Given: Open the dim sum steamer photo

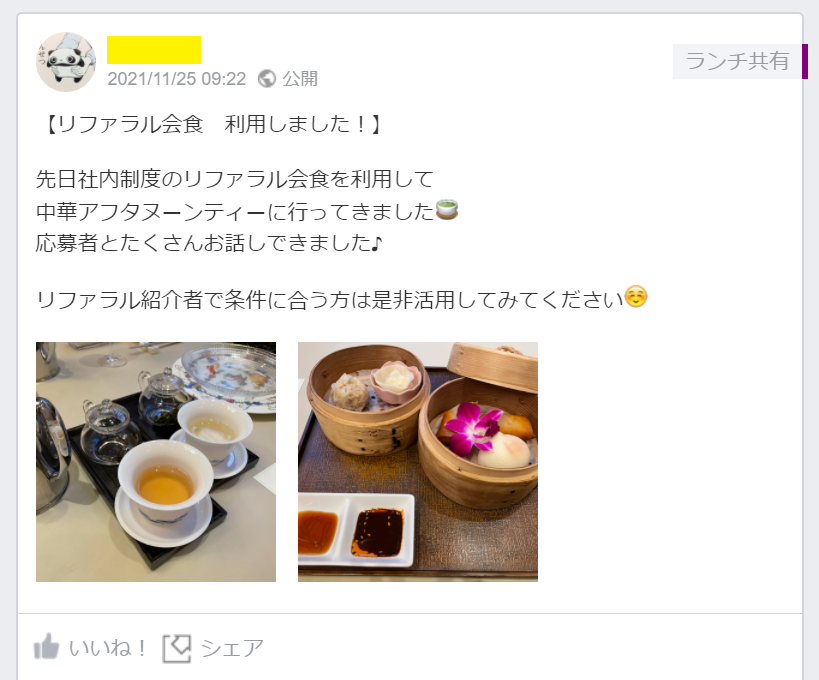Looking at the screenshot, I should click(x=418, y=462).
